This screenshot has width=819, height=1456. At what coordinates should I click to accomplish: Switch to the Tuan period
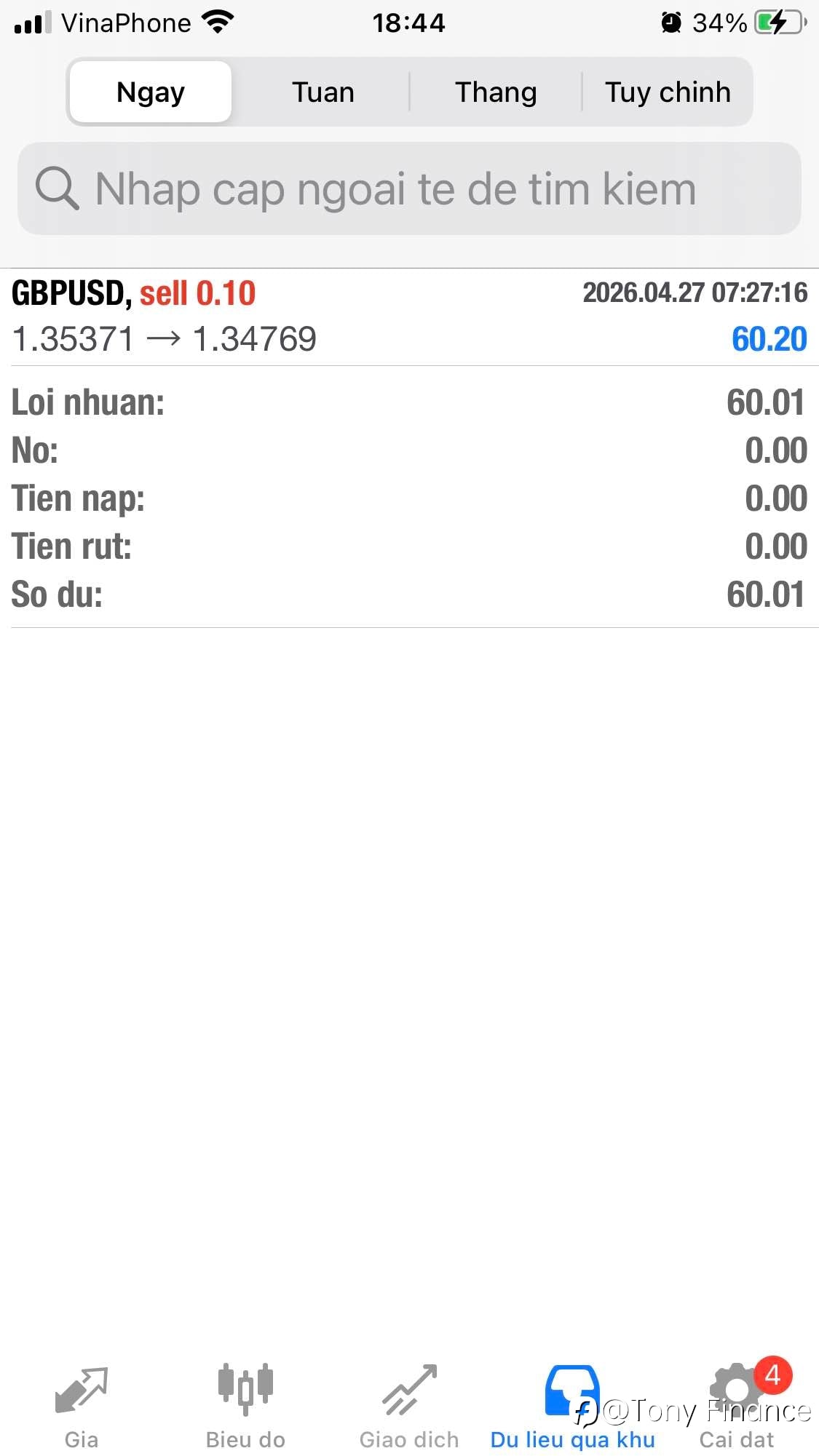click(x=323, y=92)
